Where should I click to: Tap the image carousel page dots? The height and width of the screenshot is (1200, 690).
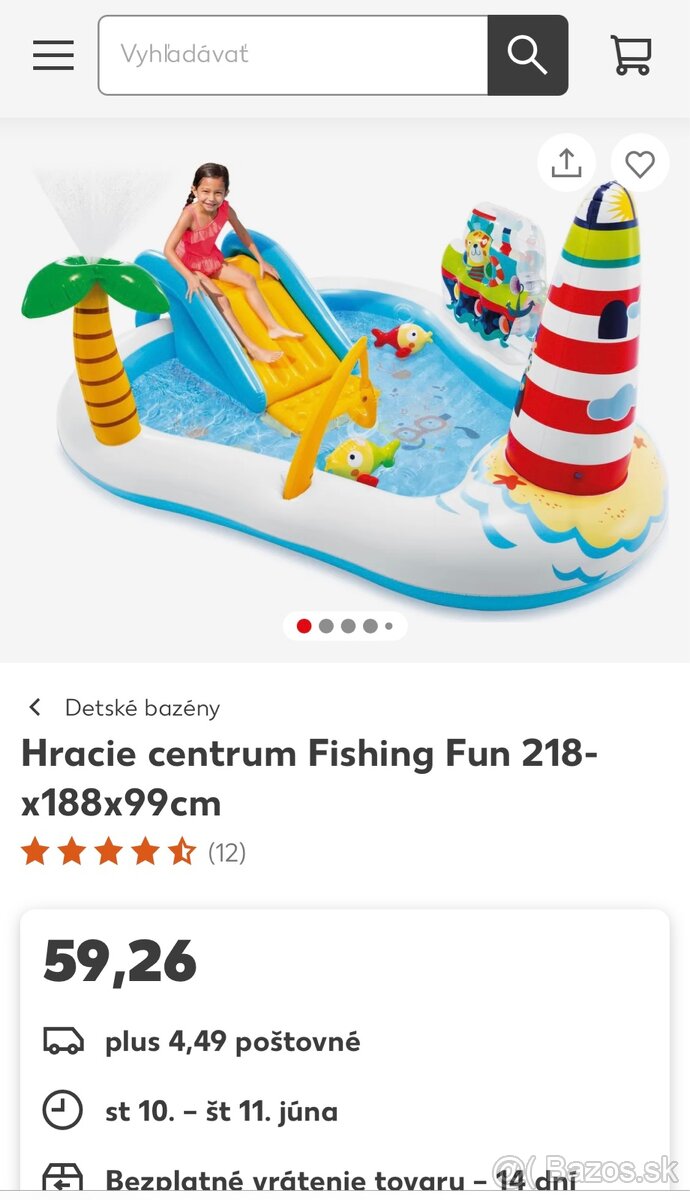click(x=345, y=626)
